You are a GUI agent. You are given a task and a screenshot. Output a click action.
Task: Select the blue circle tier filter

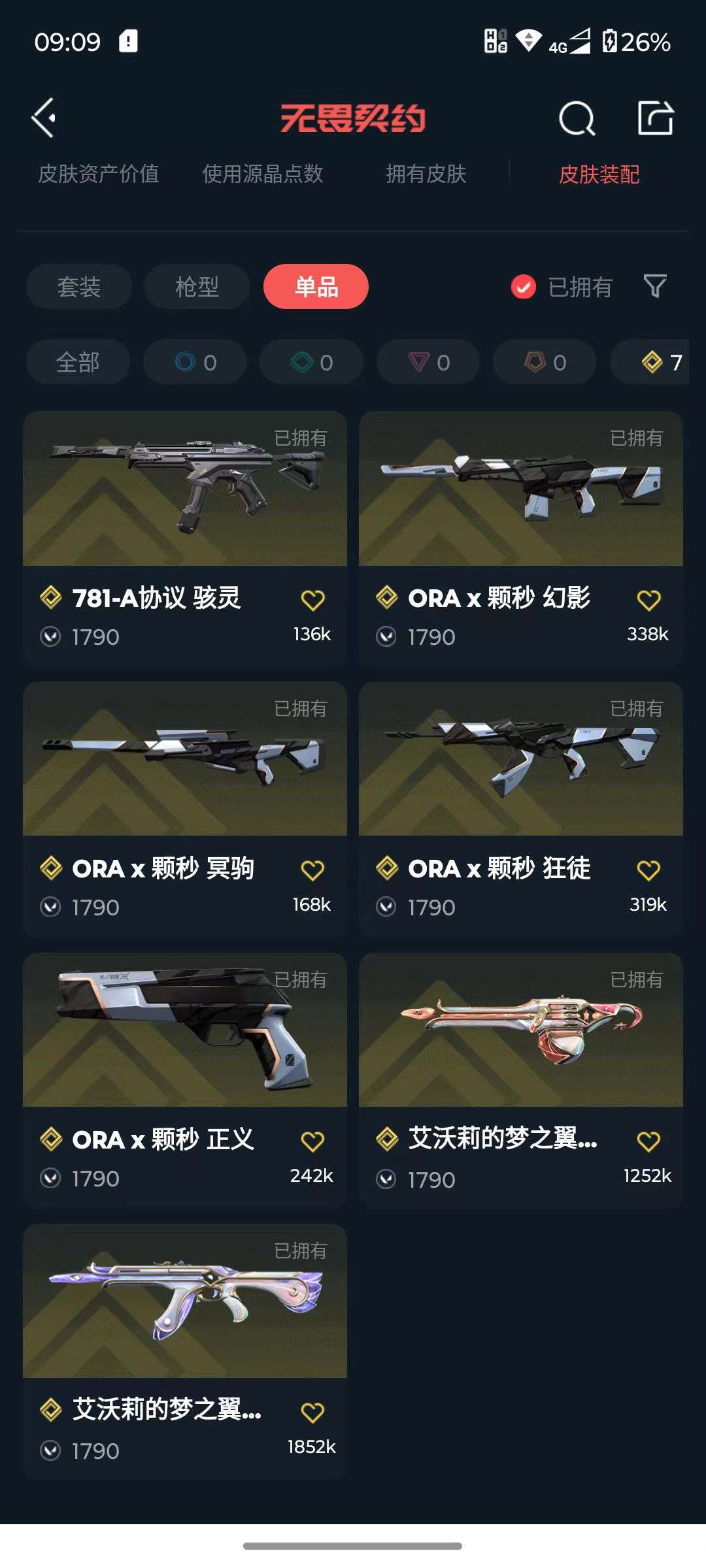(x=193, y=363)
